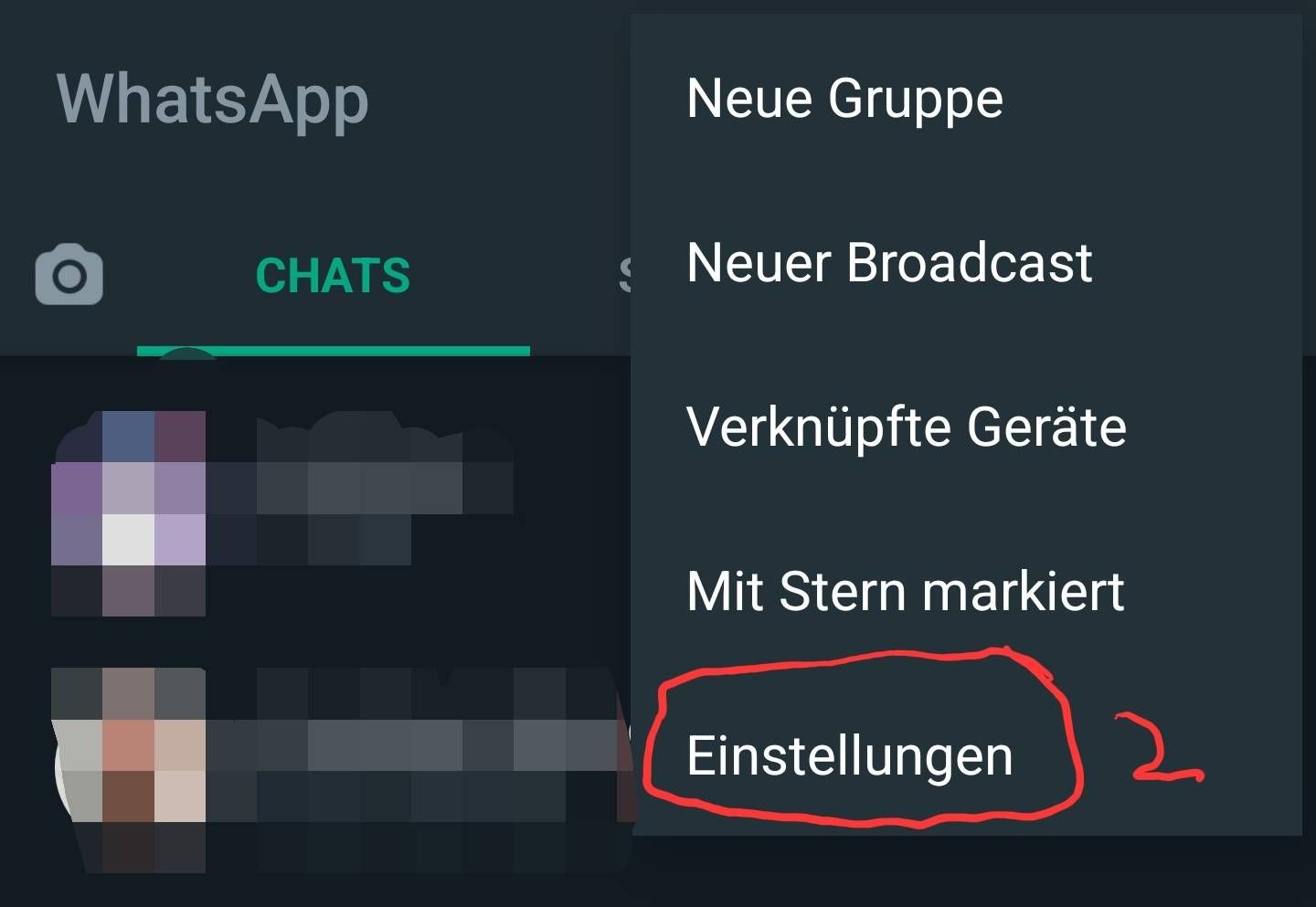Select Neue Gruppe from the menu
This screenshot has height=907, width=1316.
(x=844, y=99)
